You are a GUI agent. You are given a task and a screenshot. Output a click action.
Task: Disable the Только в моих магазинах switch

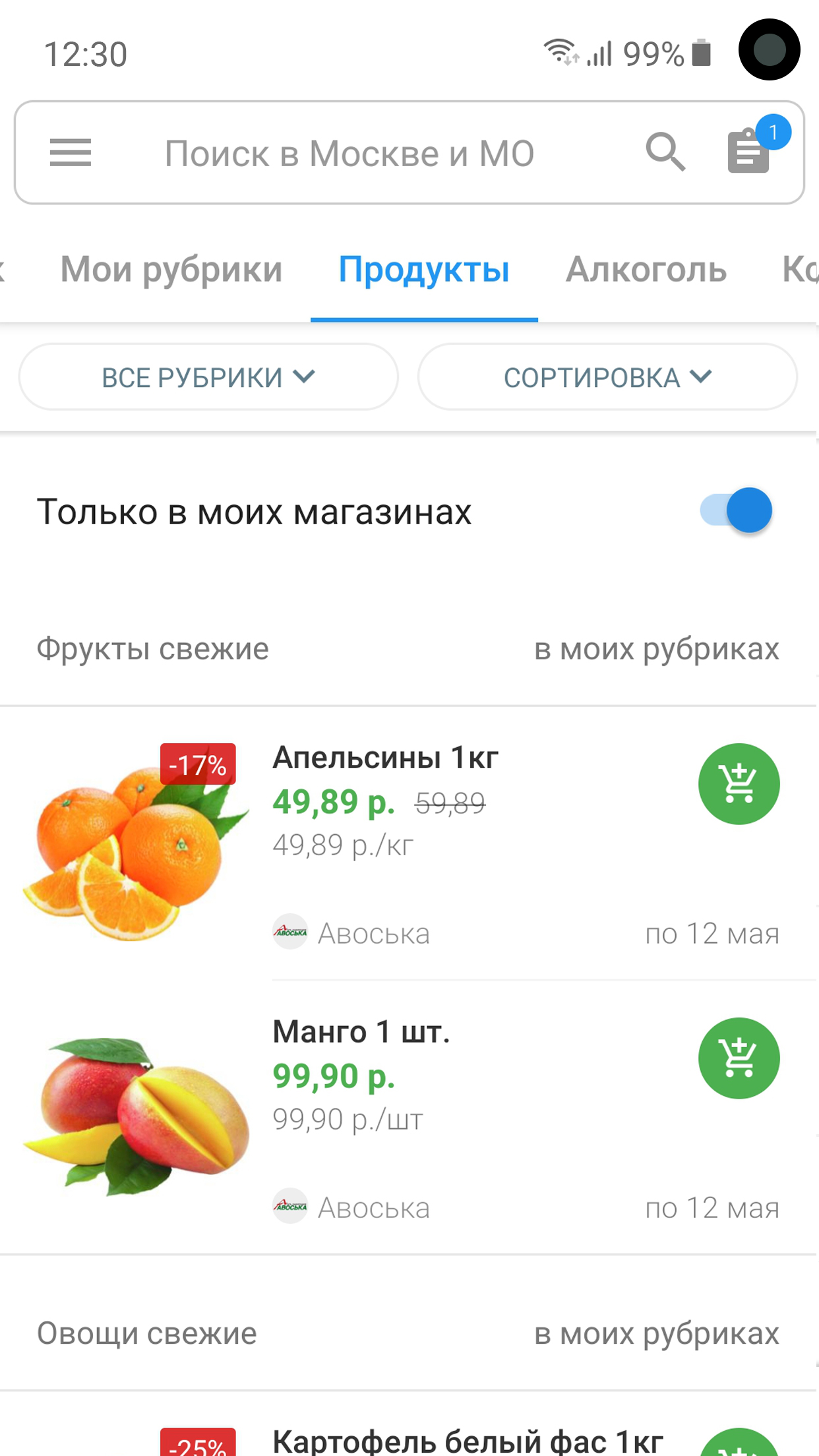click(737, 510)
